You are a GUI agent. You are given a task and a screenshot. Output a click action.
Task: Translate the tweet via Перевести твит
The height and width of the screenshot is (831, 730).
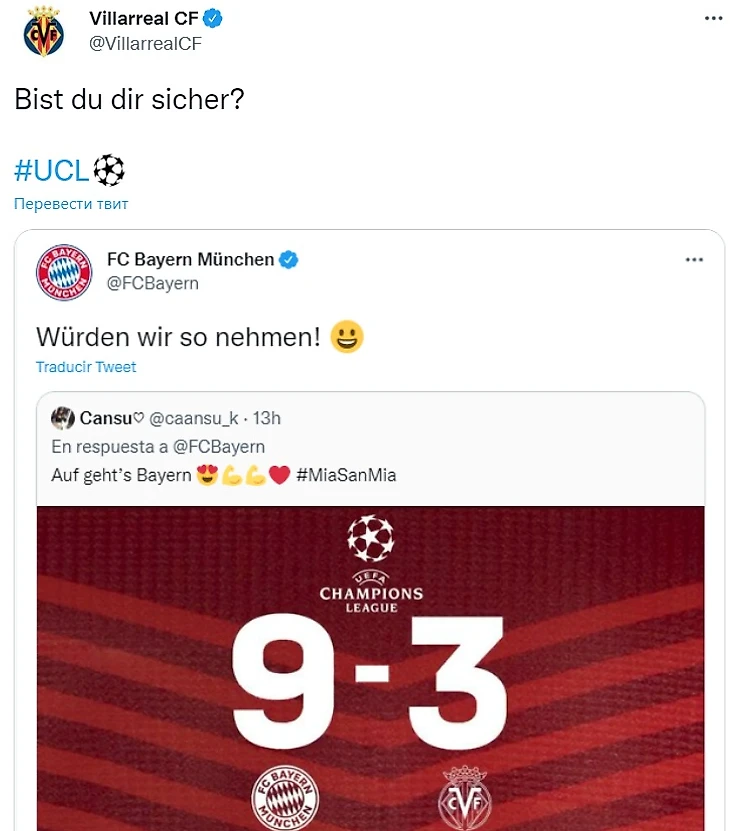(71, 204)
